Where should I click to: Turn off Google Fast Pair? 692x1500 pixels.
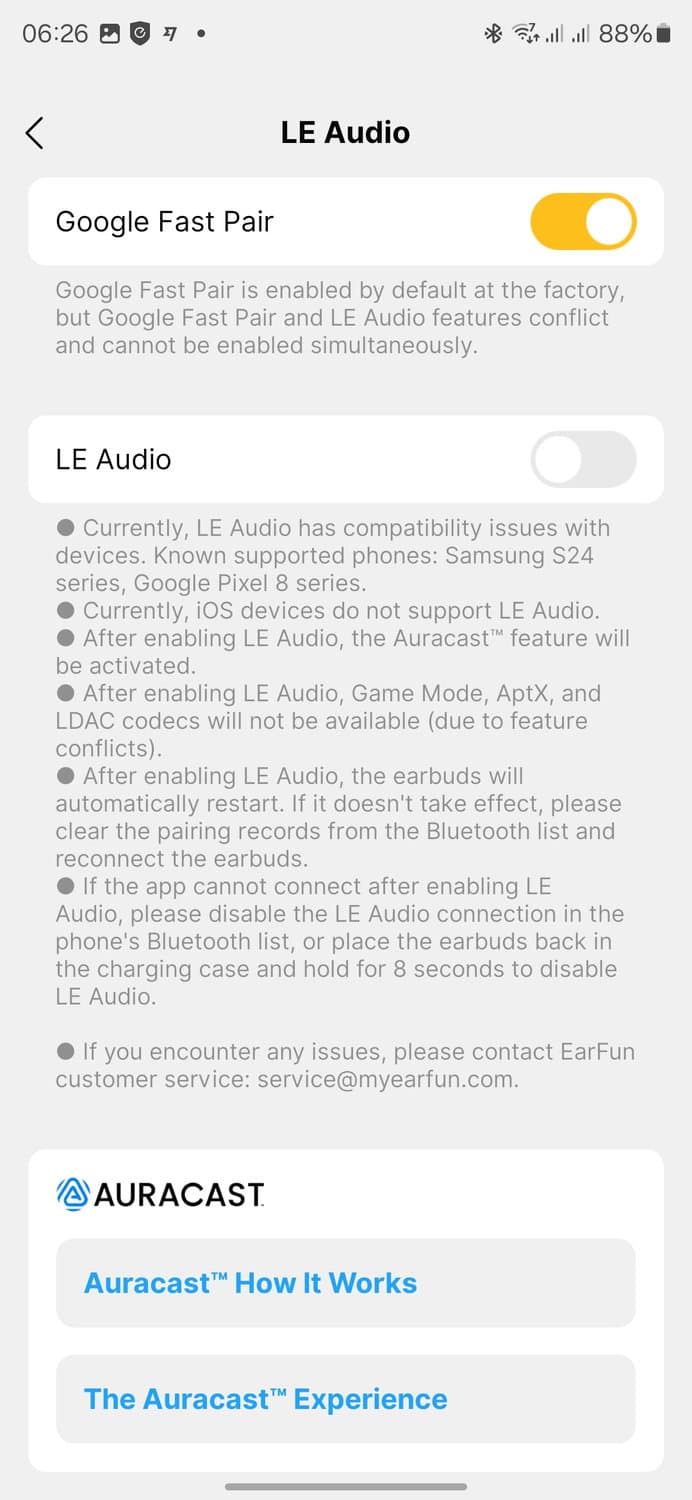coord(582,222)
